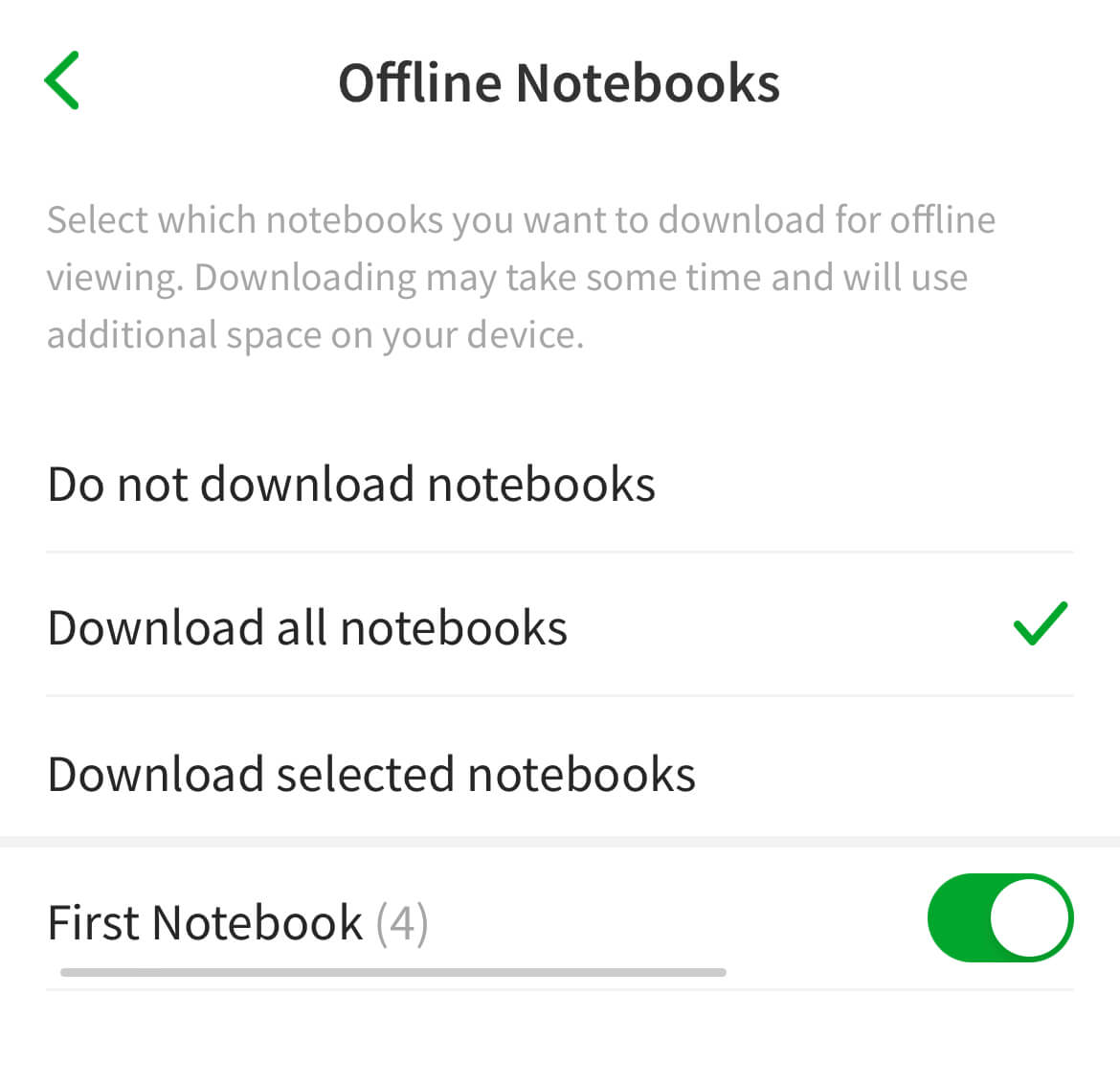Select Download selected notebooks
The height and width of the screenshot is (1085, 1120).
(559, 773)
